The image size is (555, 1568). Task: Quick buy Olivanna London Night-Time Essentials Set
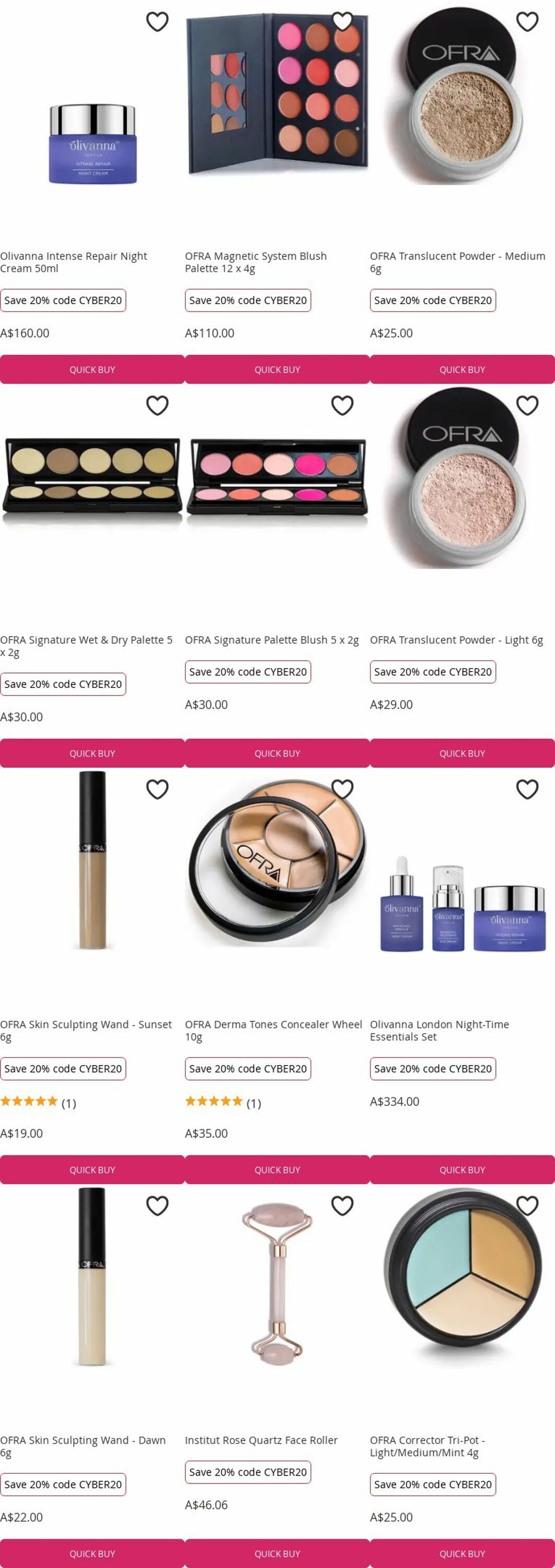(462, 1169)
